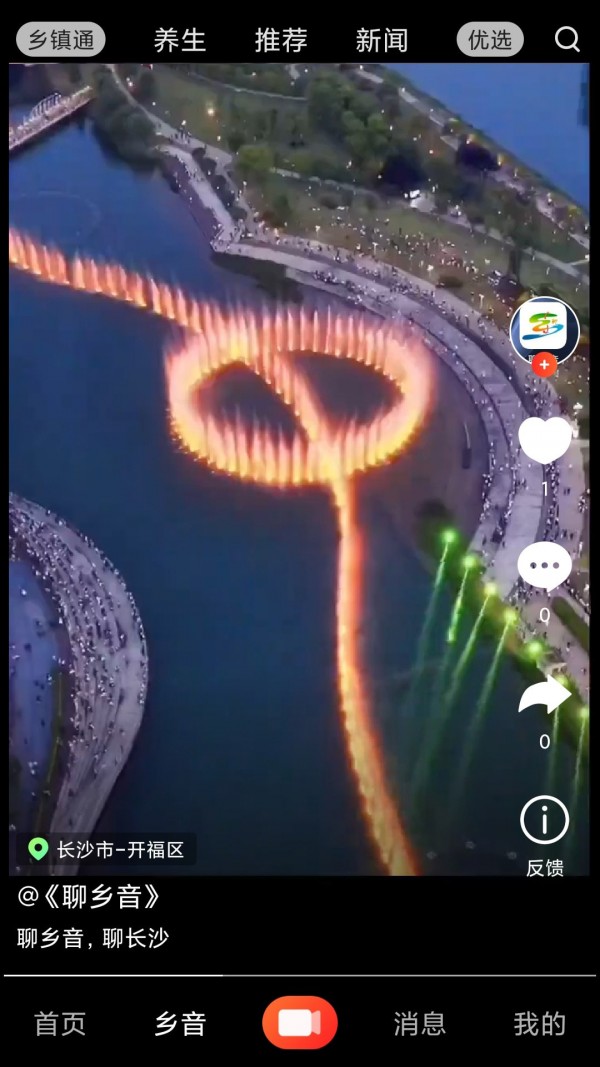Tap the 反馈 feedback icon
This screenshot has width=600, height=1067.
point(545,822)
